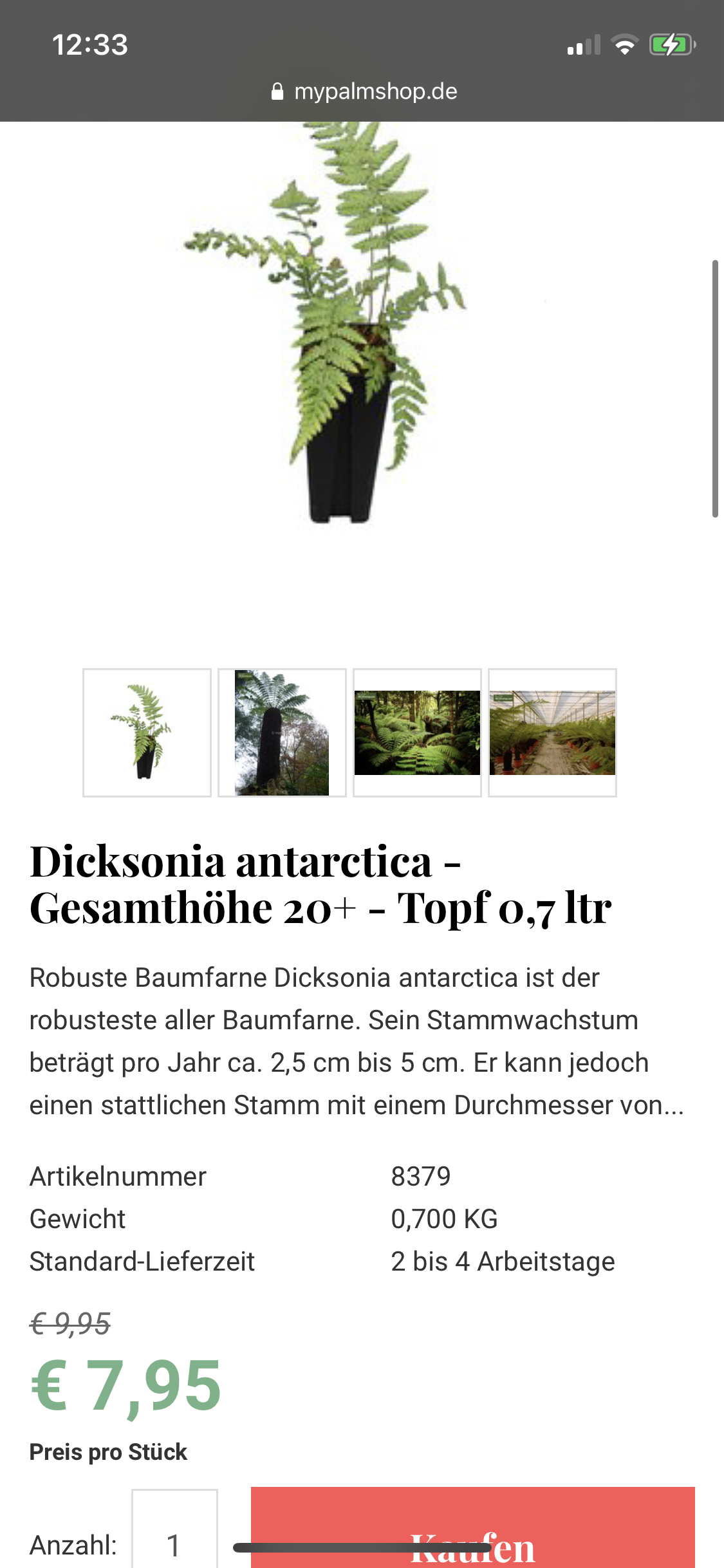724x1568 pixels.
Task: Select the potted fern thumbnail
Action: point(147,733)
